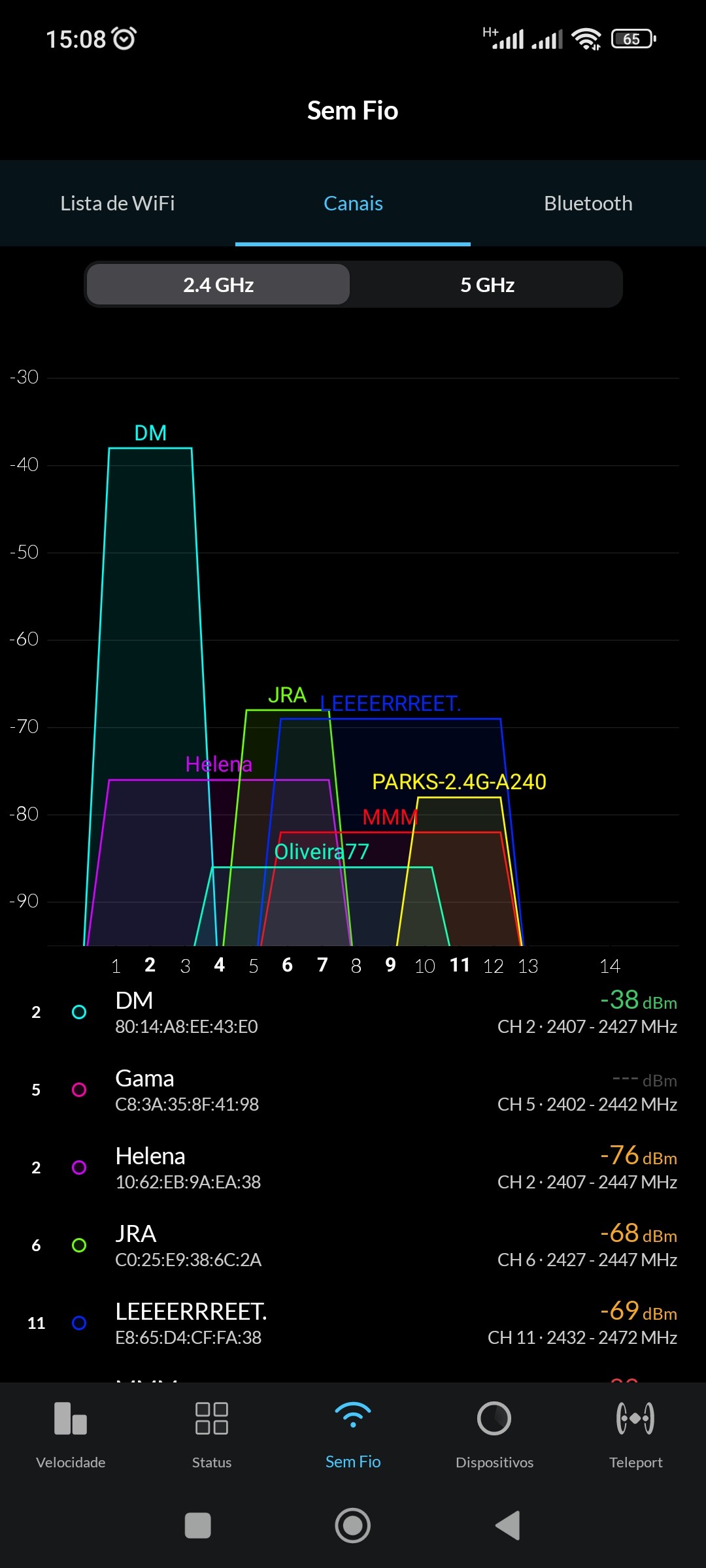The width and height of the screenshot is (706, 1568).
Task: Open the DM network row
Action: click(353, 1012)
